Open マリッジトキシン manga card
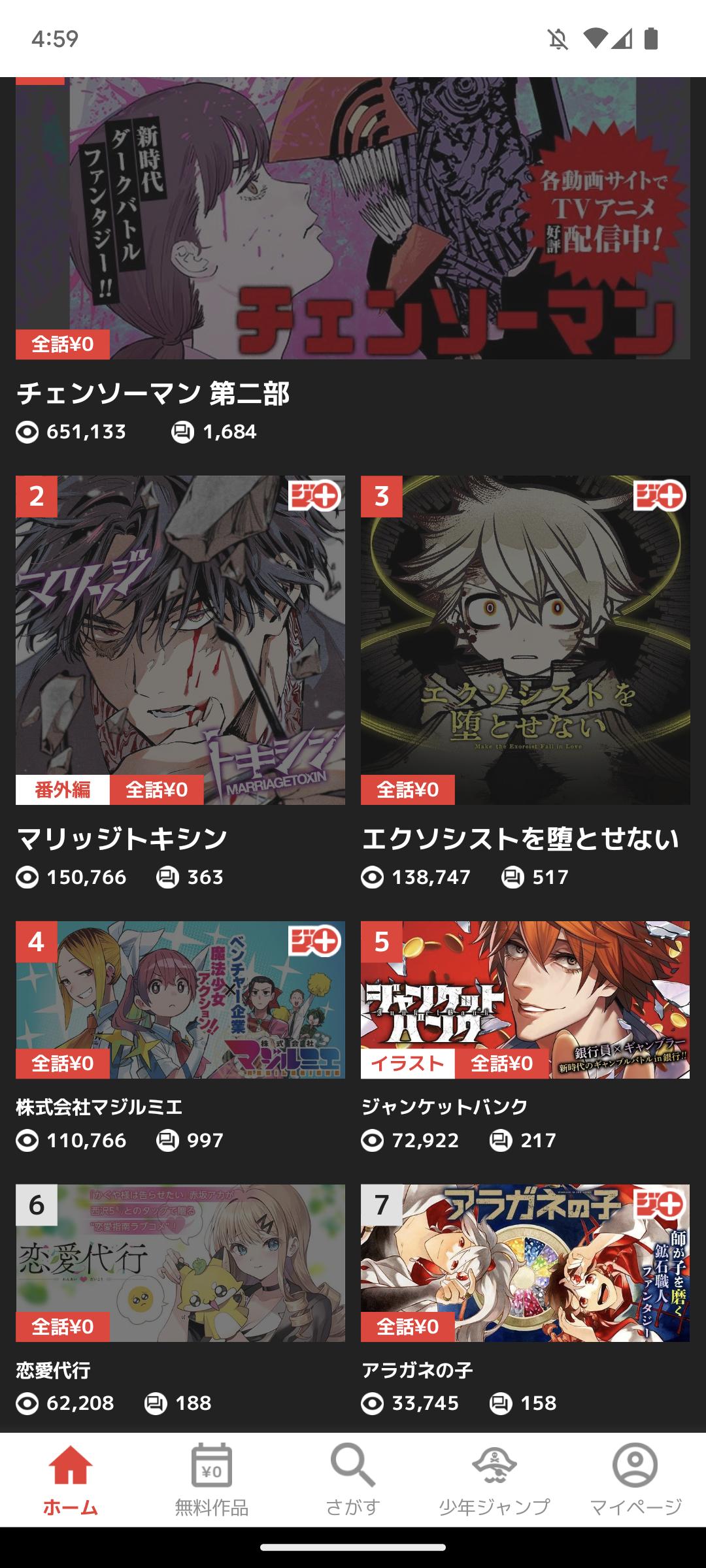 click(180, 640)
